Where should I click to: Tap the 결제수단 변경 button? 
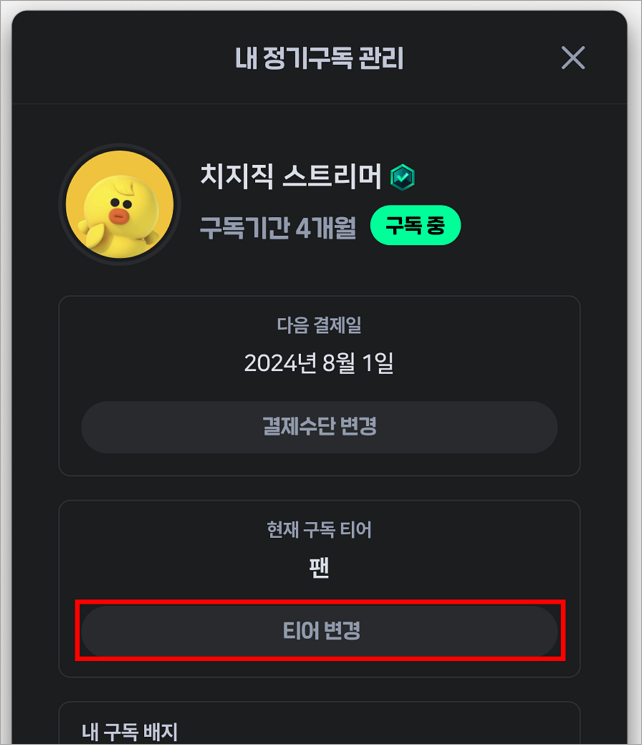pyautogui.click(x=319, y=427)
